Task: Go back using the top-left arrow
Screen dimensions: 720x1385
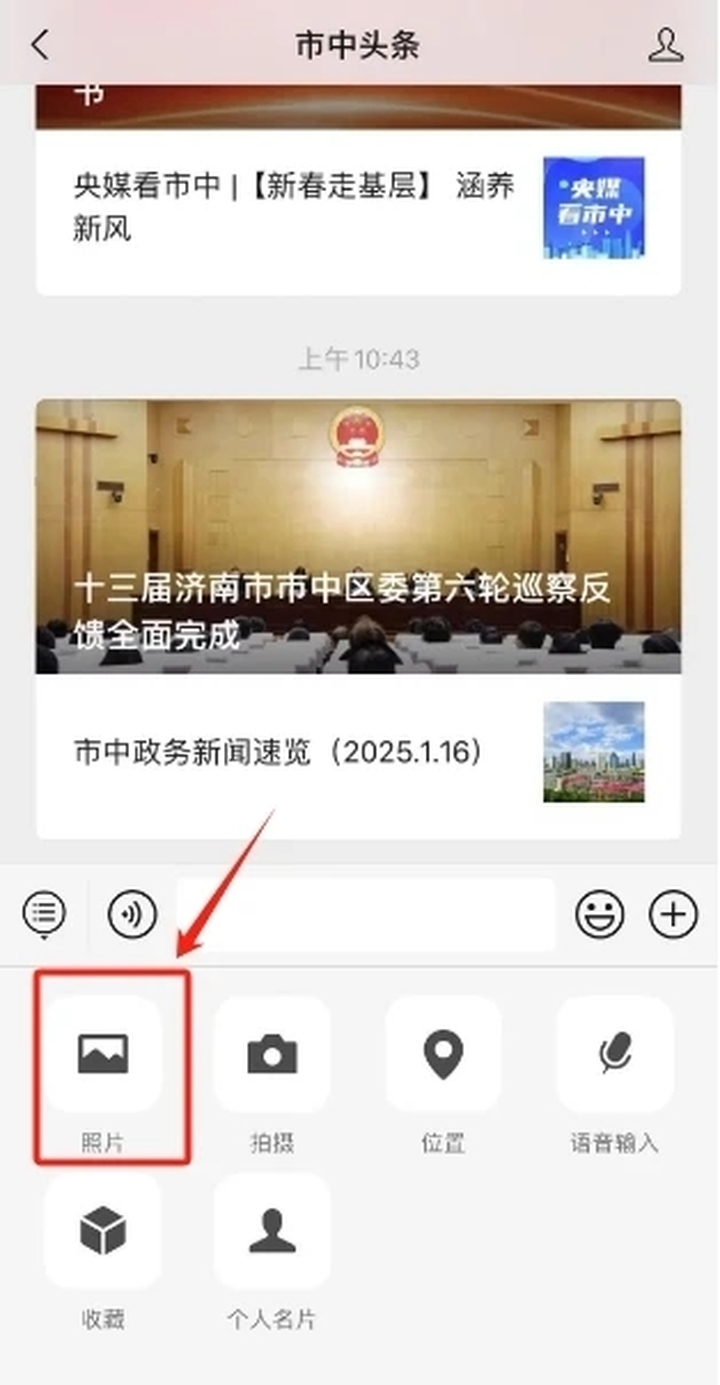Action: point(40,45)
